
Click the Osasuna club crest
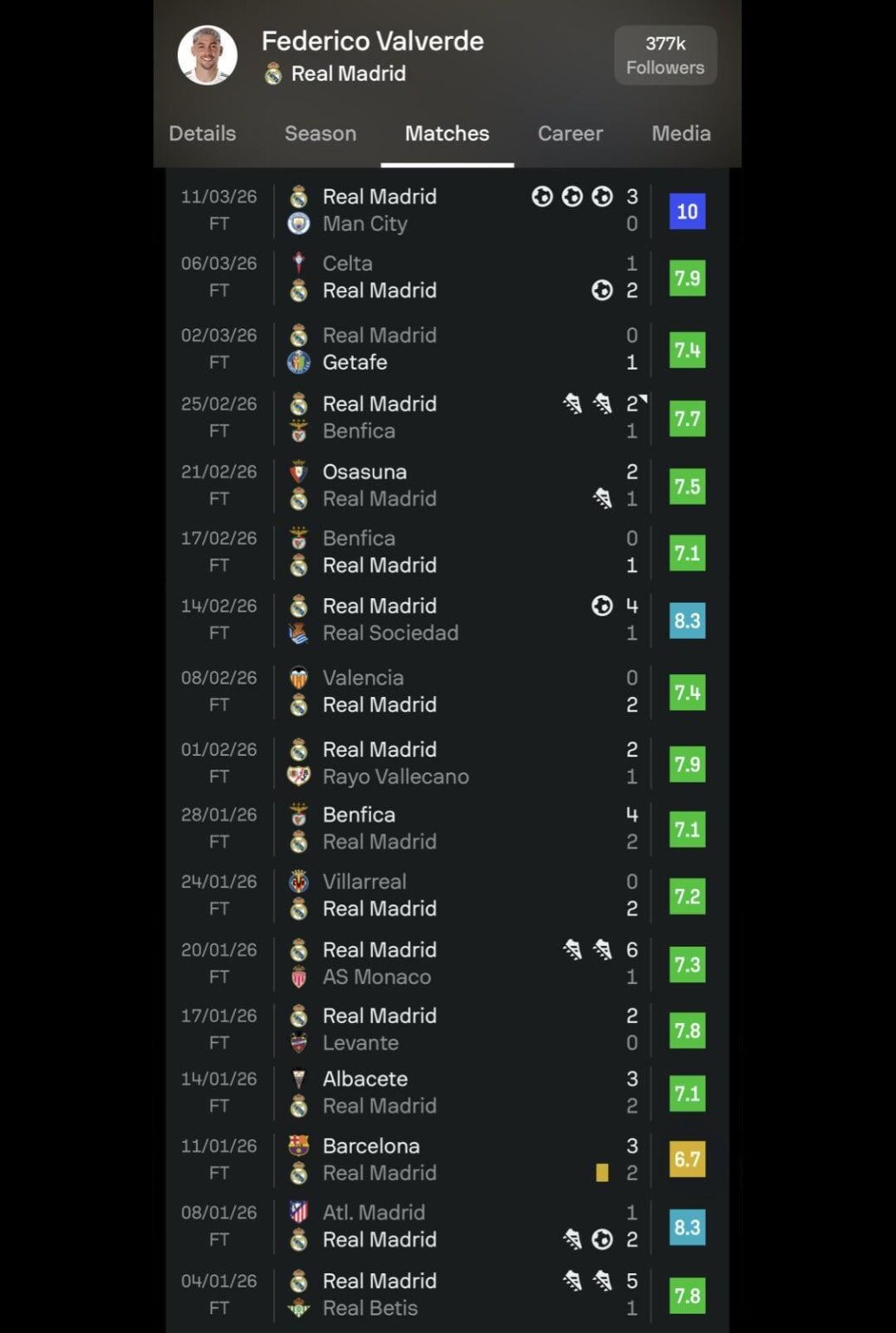(300, 471)
